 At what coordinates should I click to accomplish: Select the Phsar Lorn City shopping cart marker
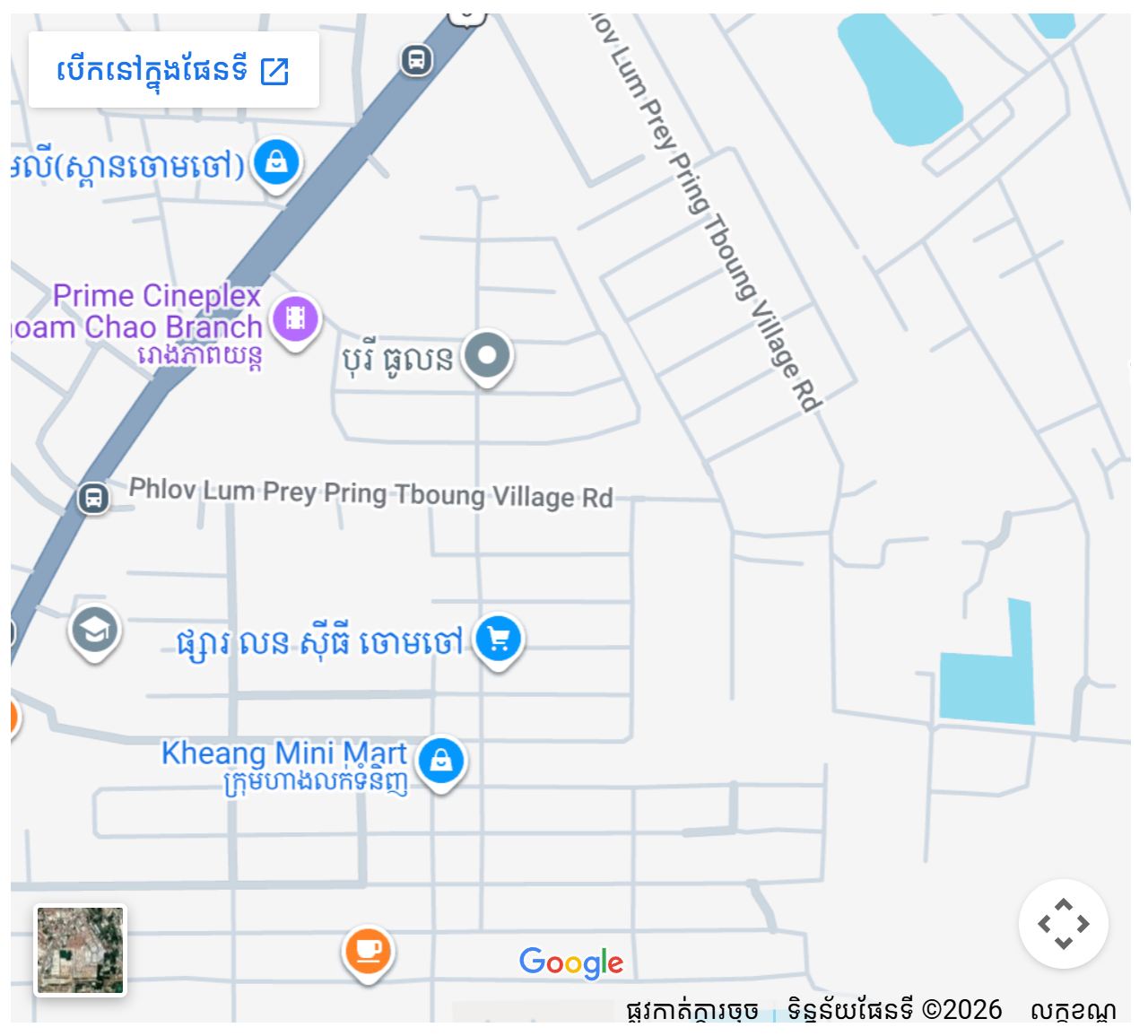point(499,640)
